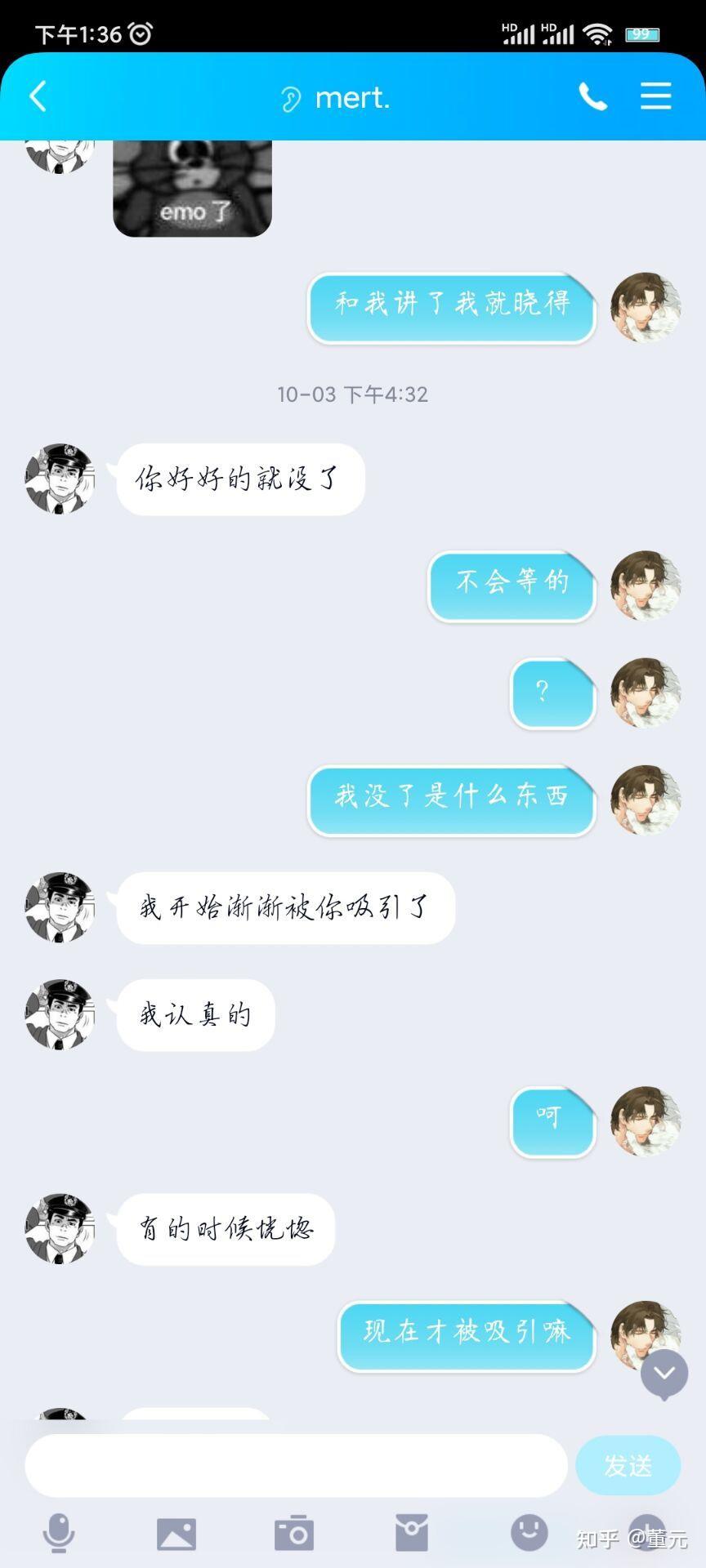Open the voice microphone input
The height and width of the screenshot is (1568, 706).
(59, 1532)
